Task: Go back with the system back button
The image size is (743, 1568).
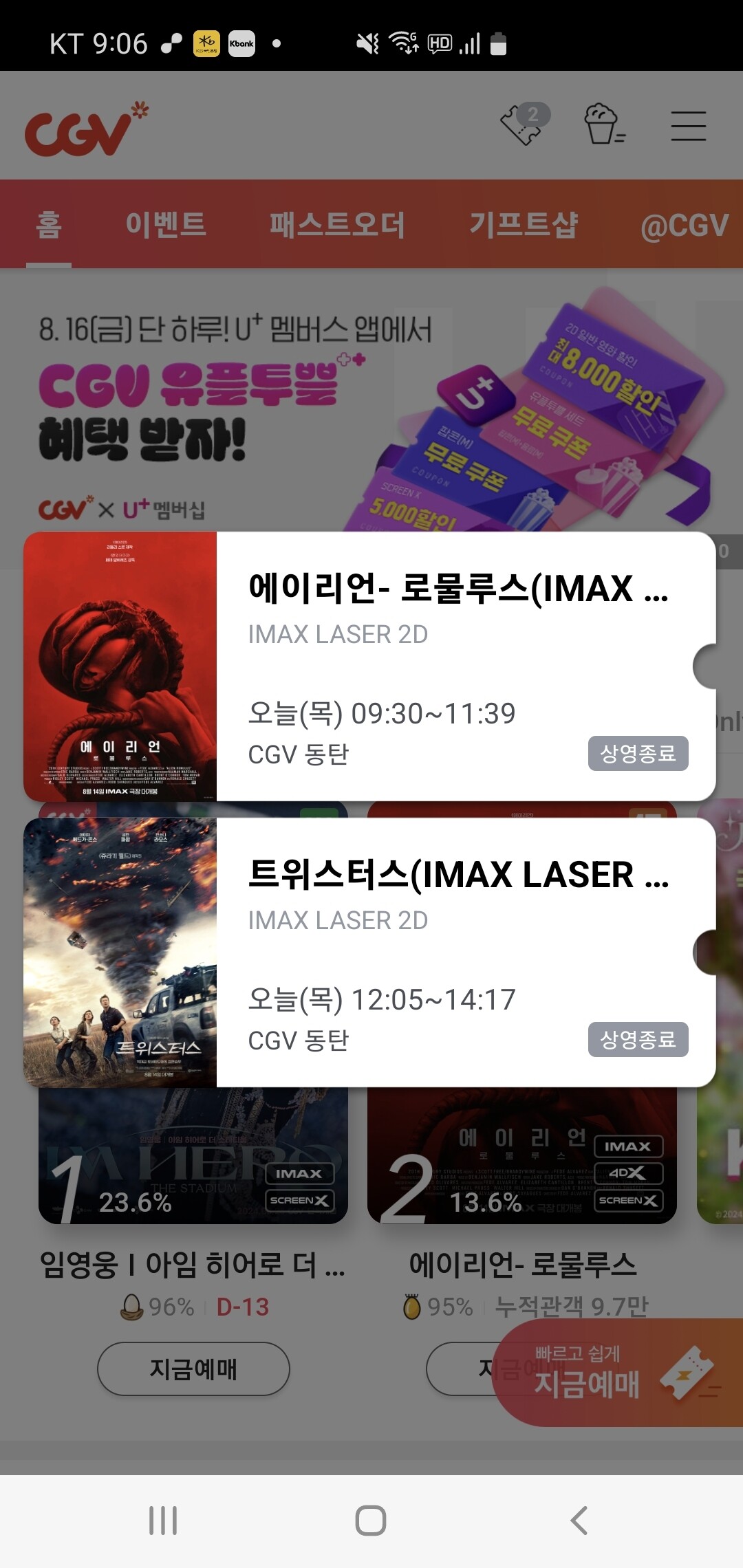Action: point(579,1520)
